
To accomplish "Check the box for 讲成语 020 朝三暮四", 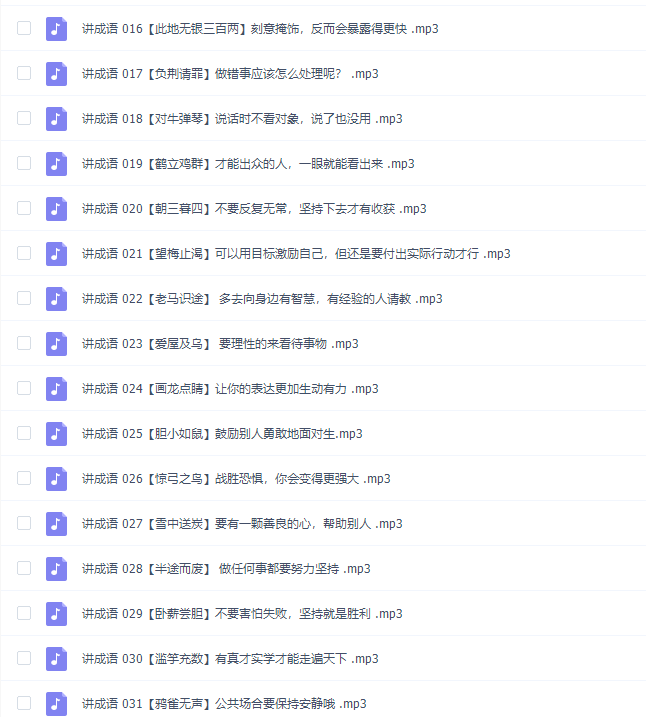I will point(24,209).
